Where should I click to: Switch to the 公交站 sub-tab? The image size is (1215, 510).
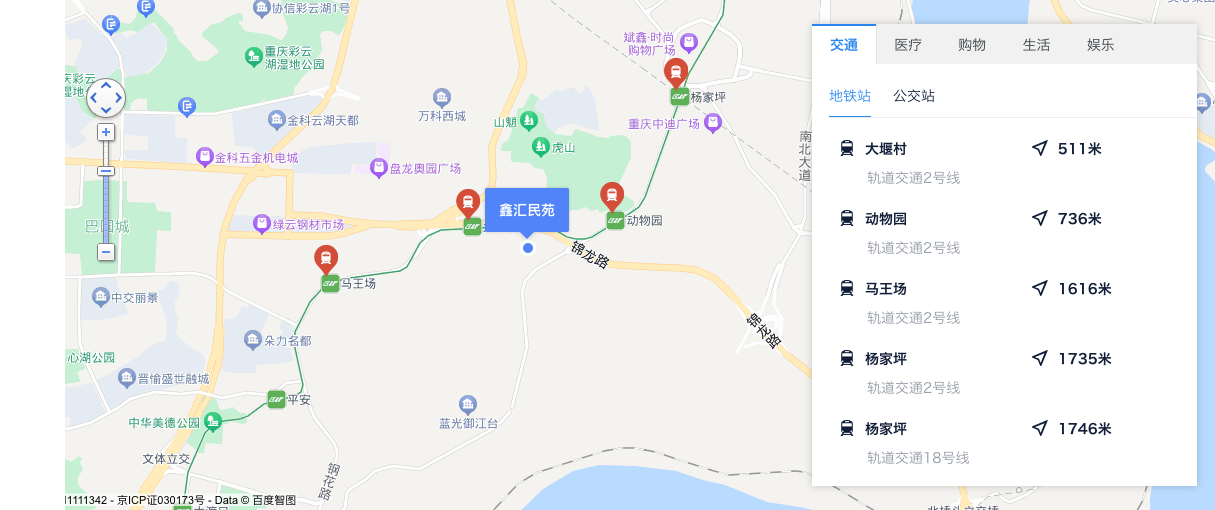[x=914, y=96]
